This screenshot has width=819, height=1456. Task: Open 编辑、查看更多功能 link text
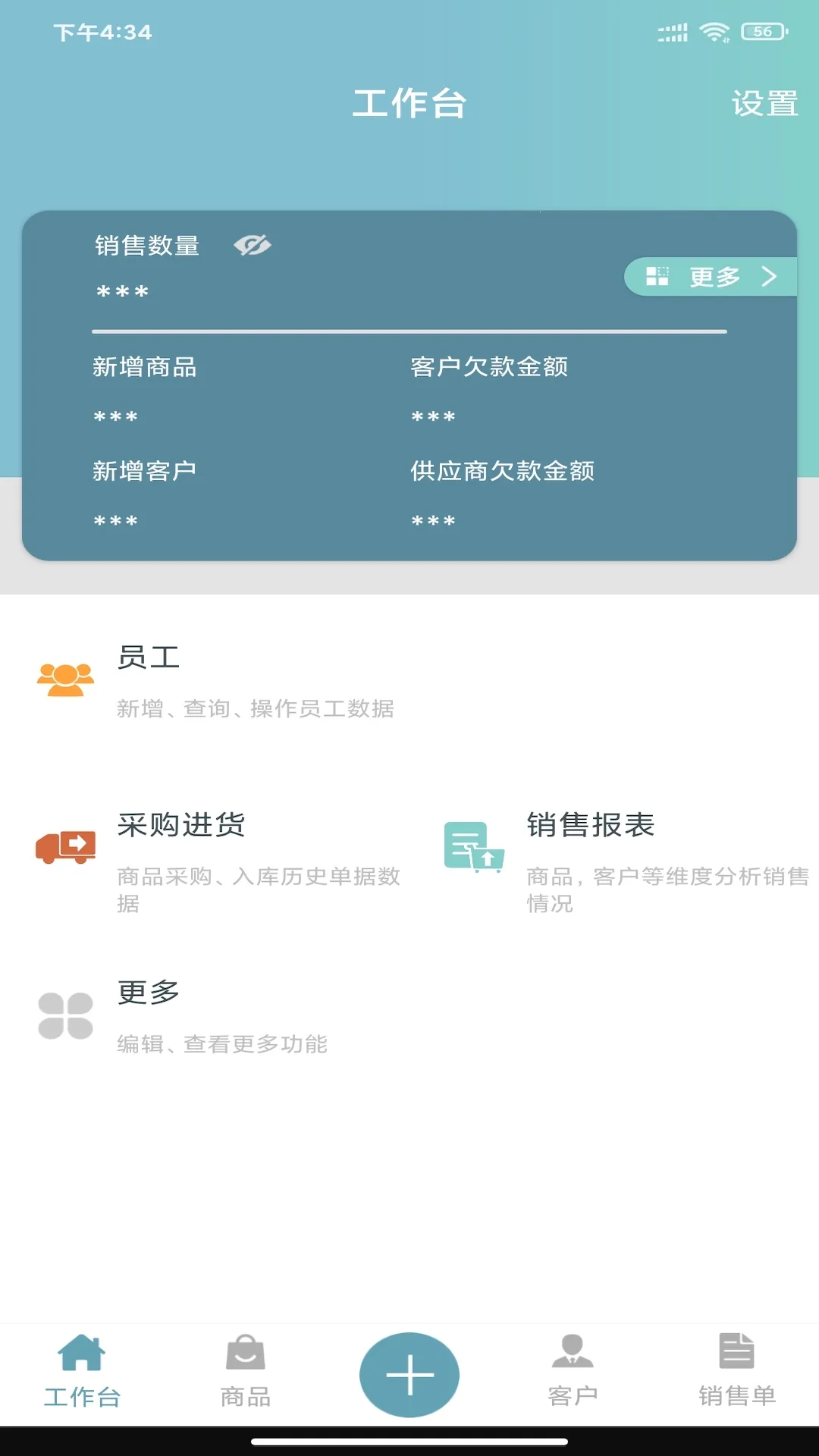(x=221, y=1044)
